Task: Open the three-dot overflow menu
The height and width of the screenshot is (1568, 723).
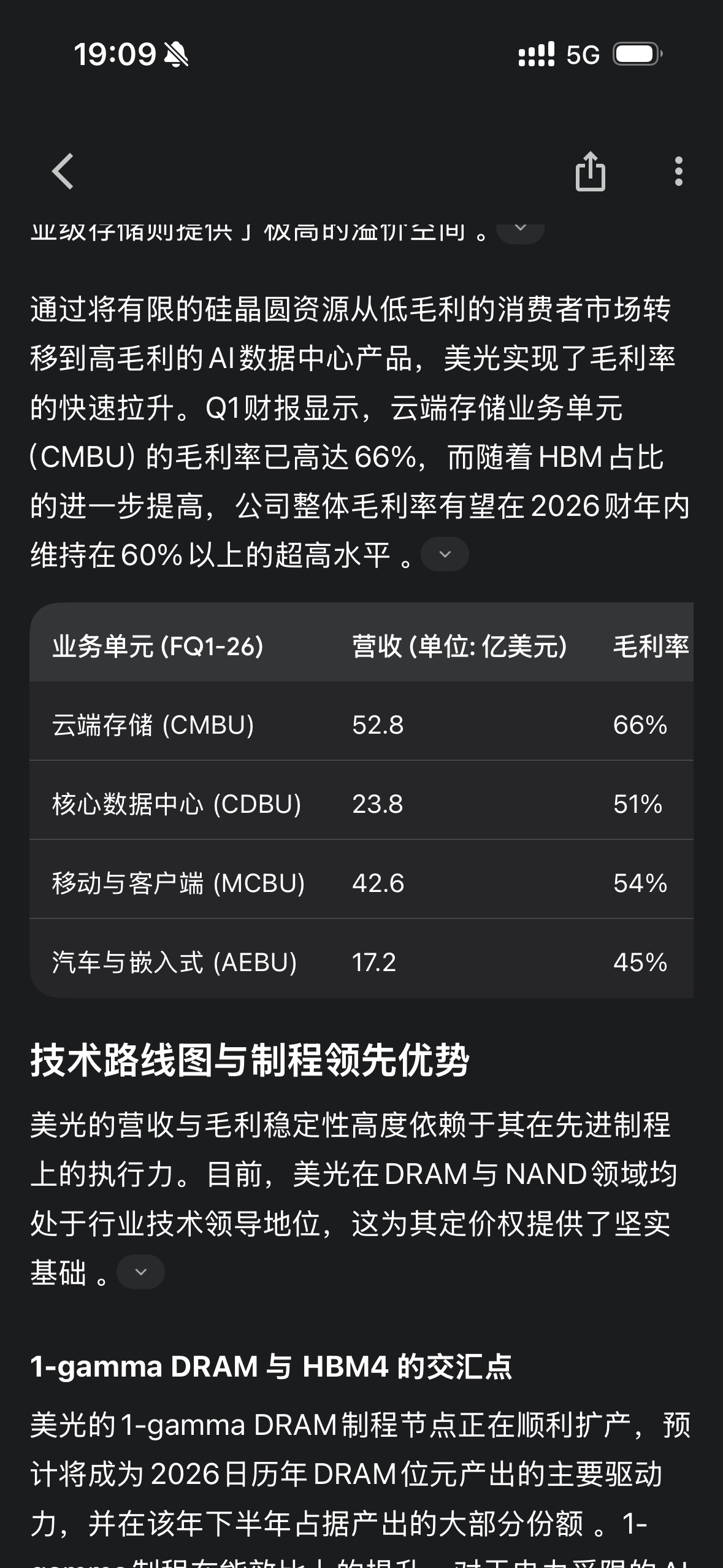Action: coord(678,171)
